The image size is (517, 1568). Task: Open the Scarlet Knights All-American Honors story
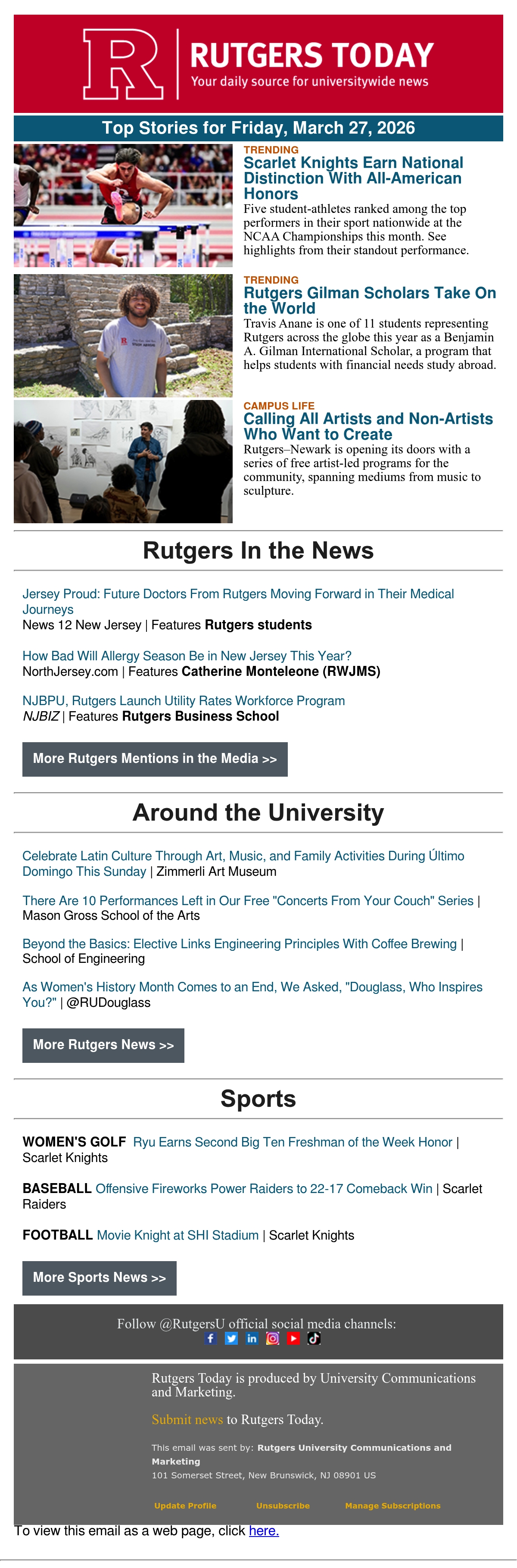(353, 178)
